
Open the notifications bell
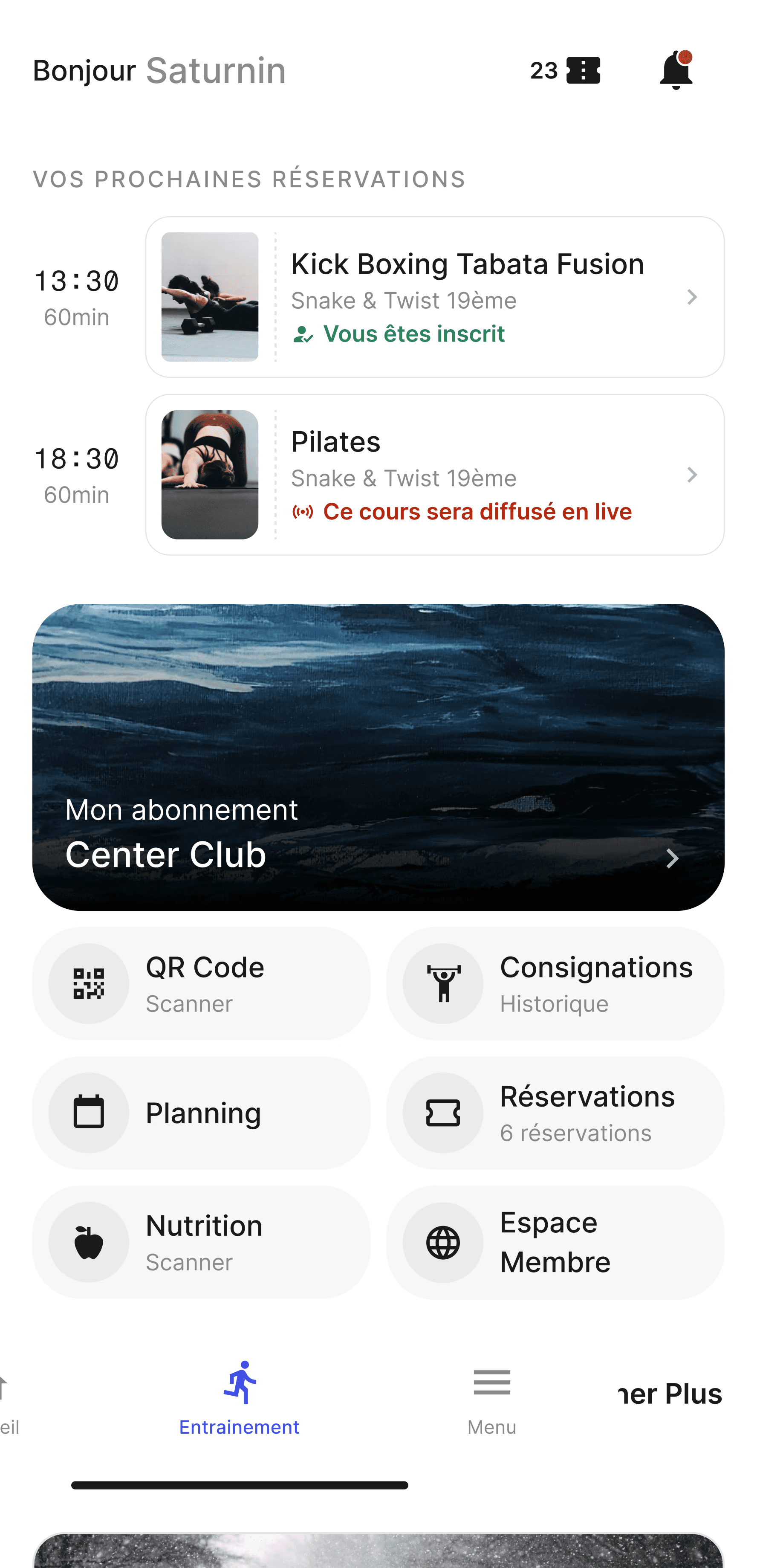[x=676, y=71]
